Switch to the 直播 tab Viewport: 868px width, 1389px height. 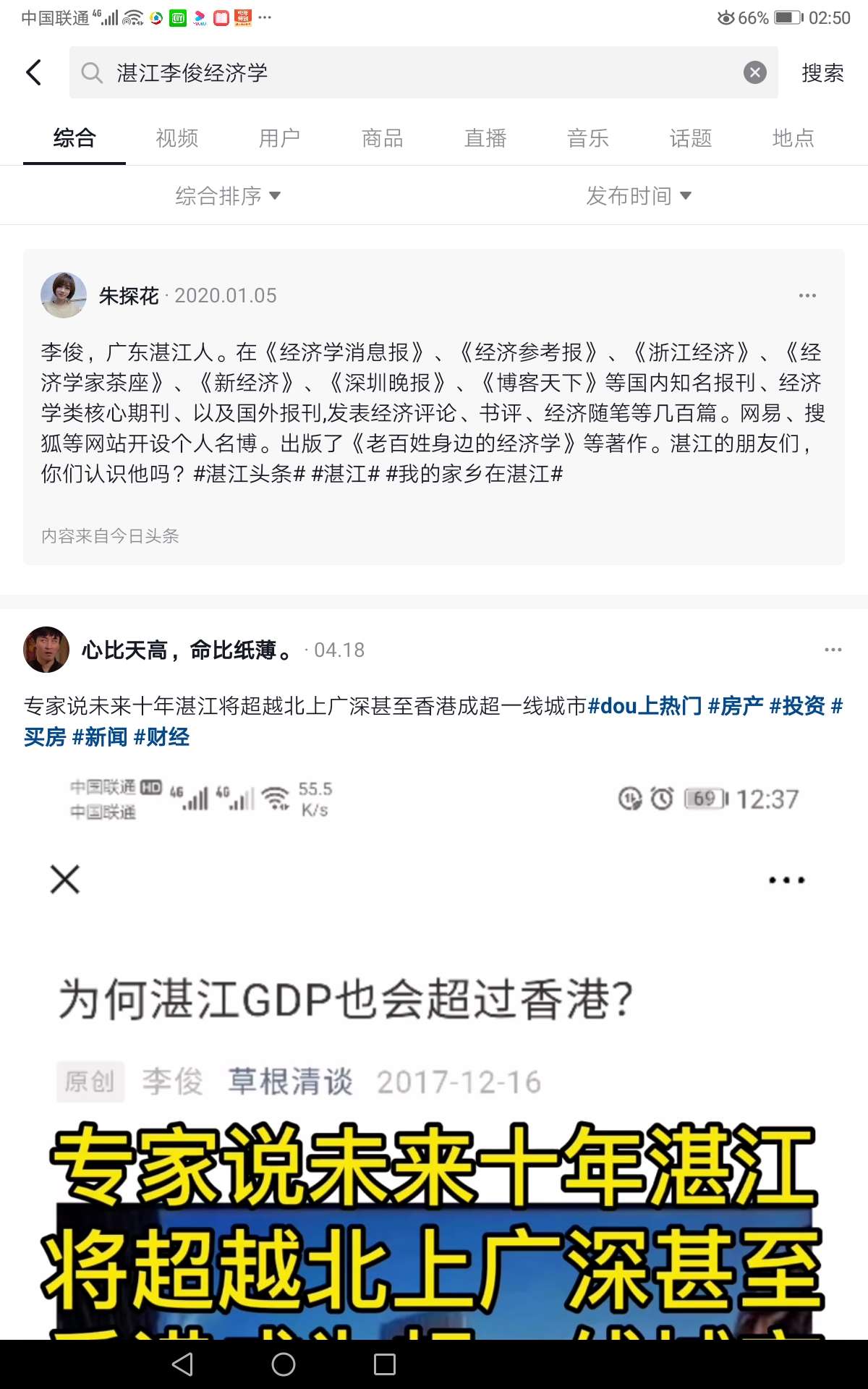click(485, 137)
